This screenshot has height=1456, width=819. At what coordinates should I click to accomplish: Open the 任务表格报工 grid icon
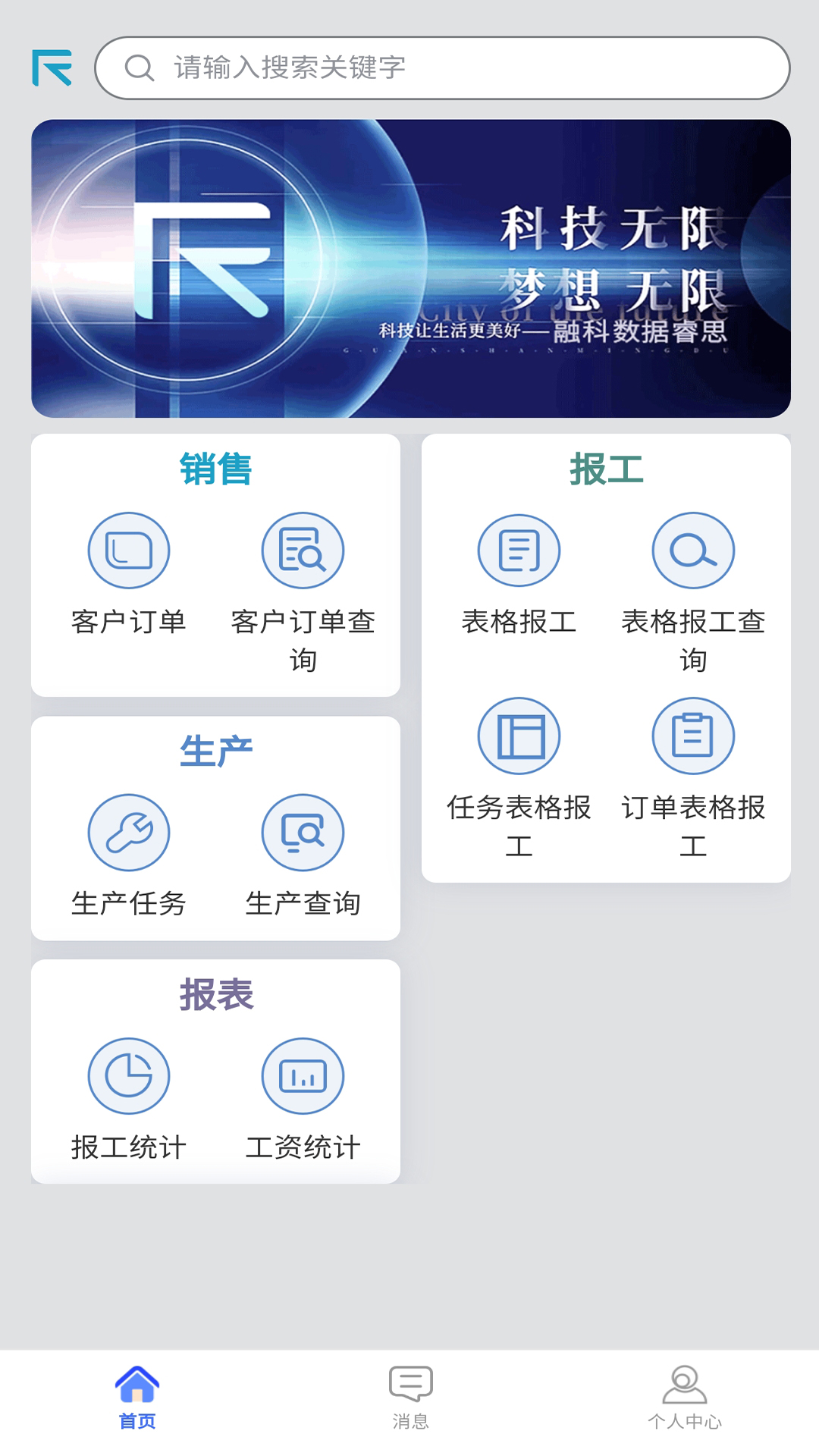[x=519, y=735]
